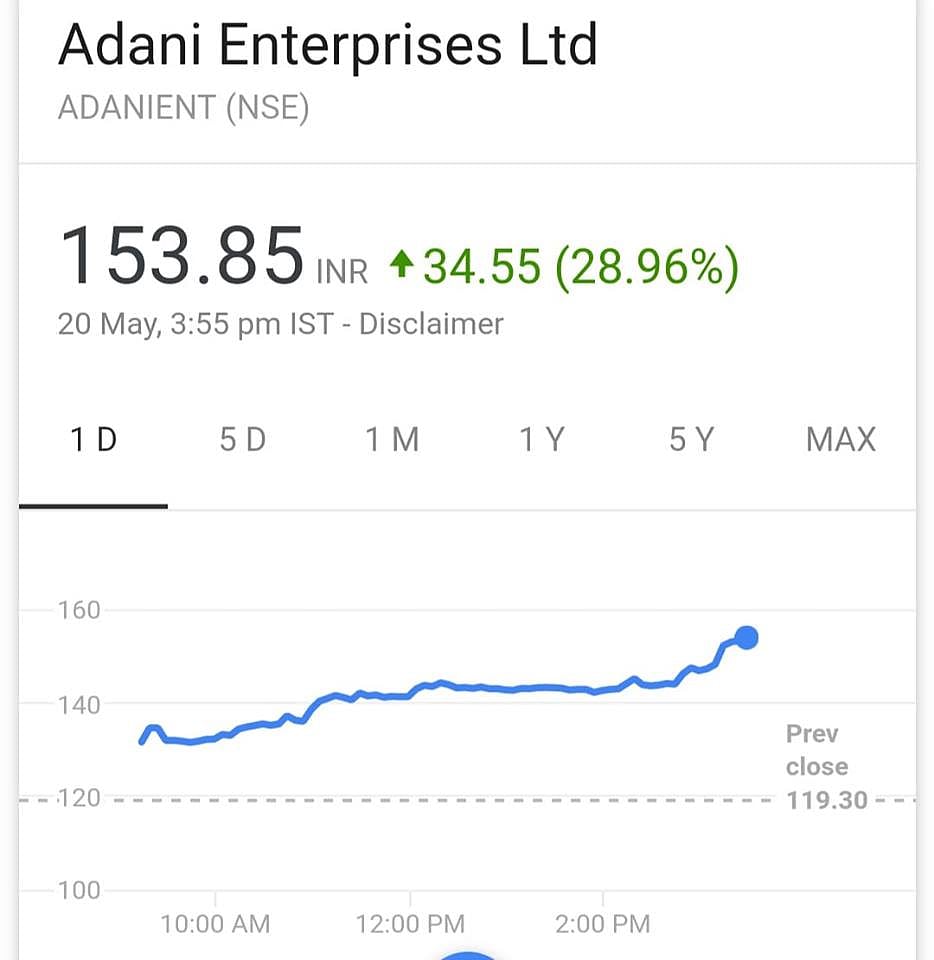Select the 1 D chart range
Viewport: 934px width, 960px height.
tap(93, 440)
